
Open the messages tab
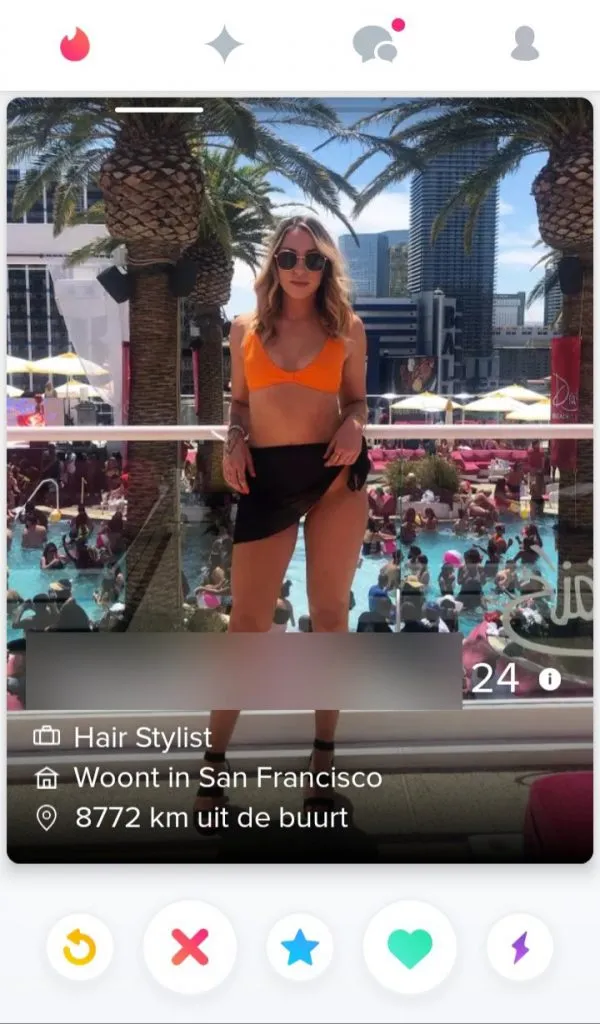click(375, 44)
